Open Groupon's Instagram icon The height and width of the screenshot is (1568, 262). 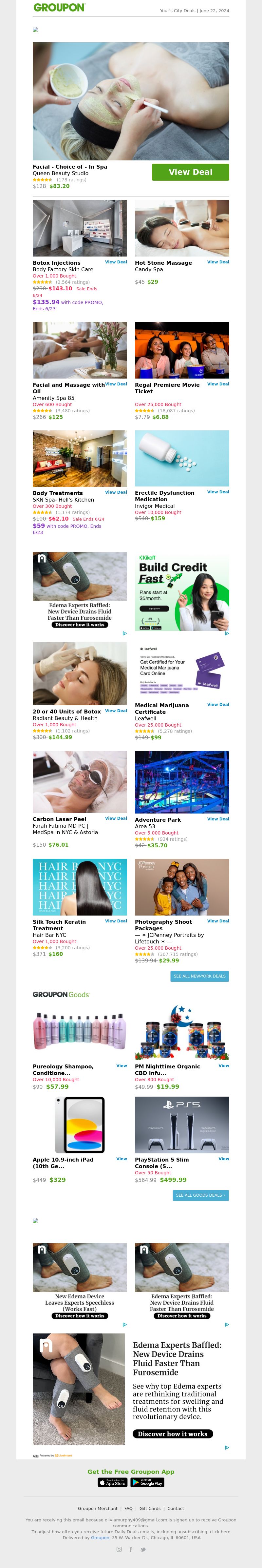pyautogui.click(x=119, y=1549)
